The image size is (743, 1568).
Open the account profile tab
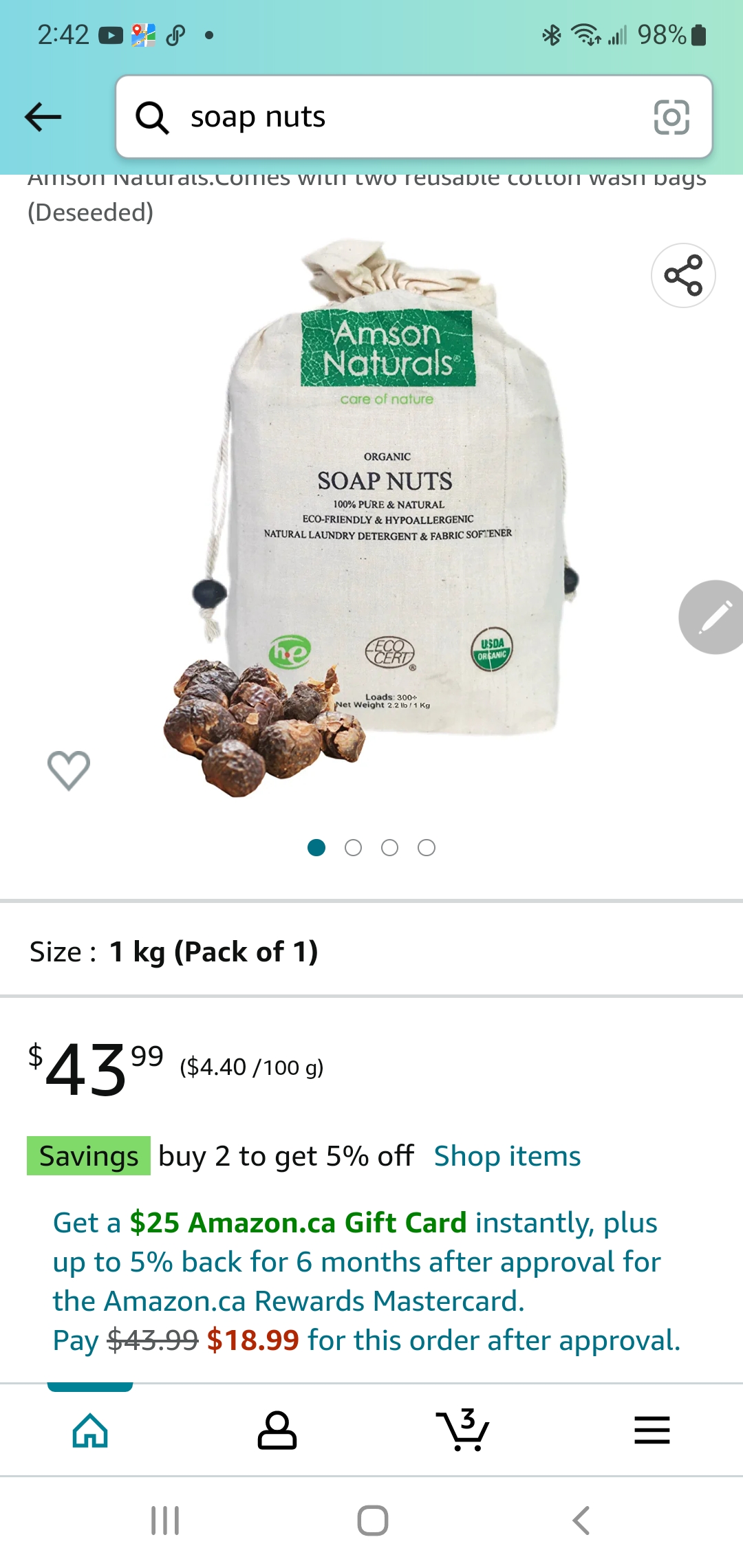coord(277,1430)
